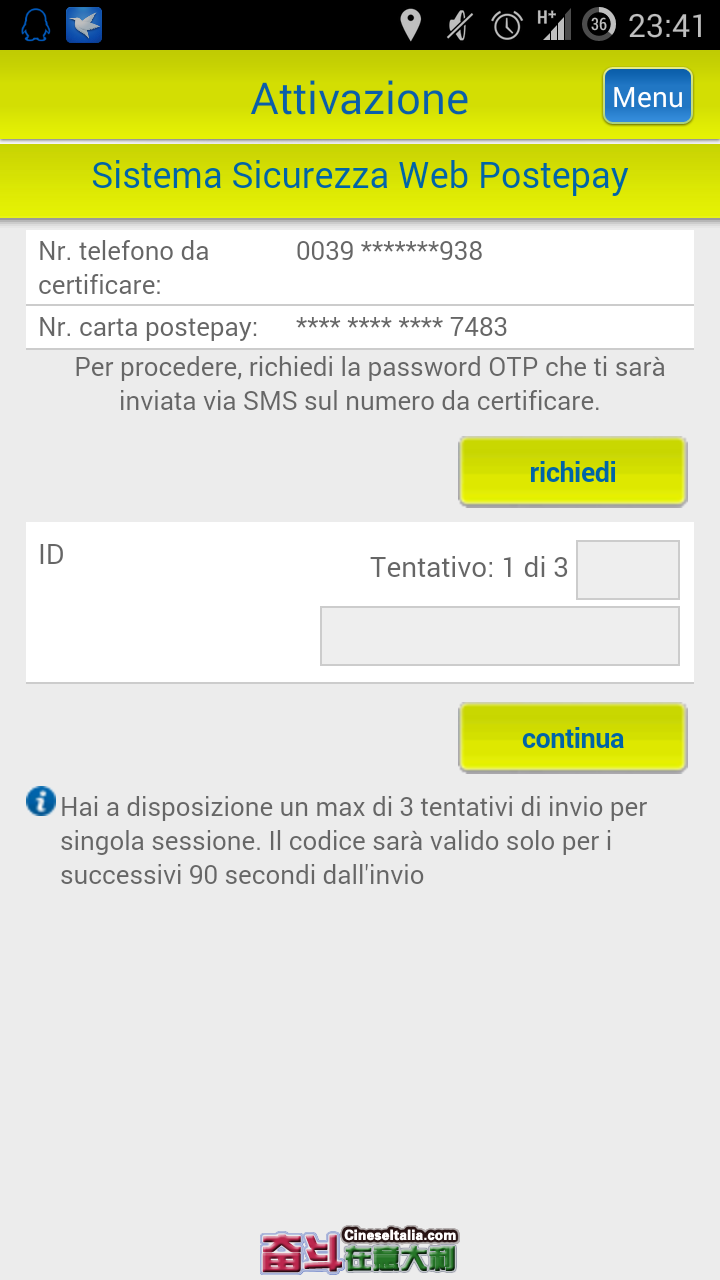Focus the small ID field beside Tentativo
Image resolution: width=720 pixels, height=1280 pixels.
(x=628, y=570)
